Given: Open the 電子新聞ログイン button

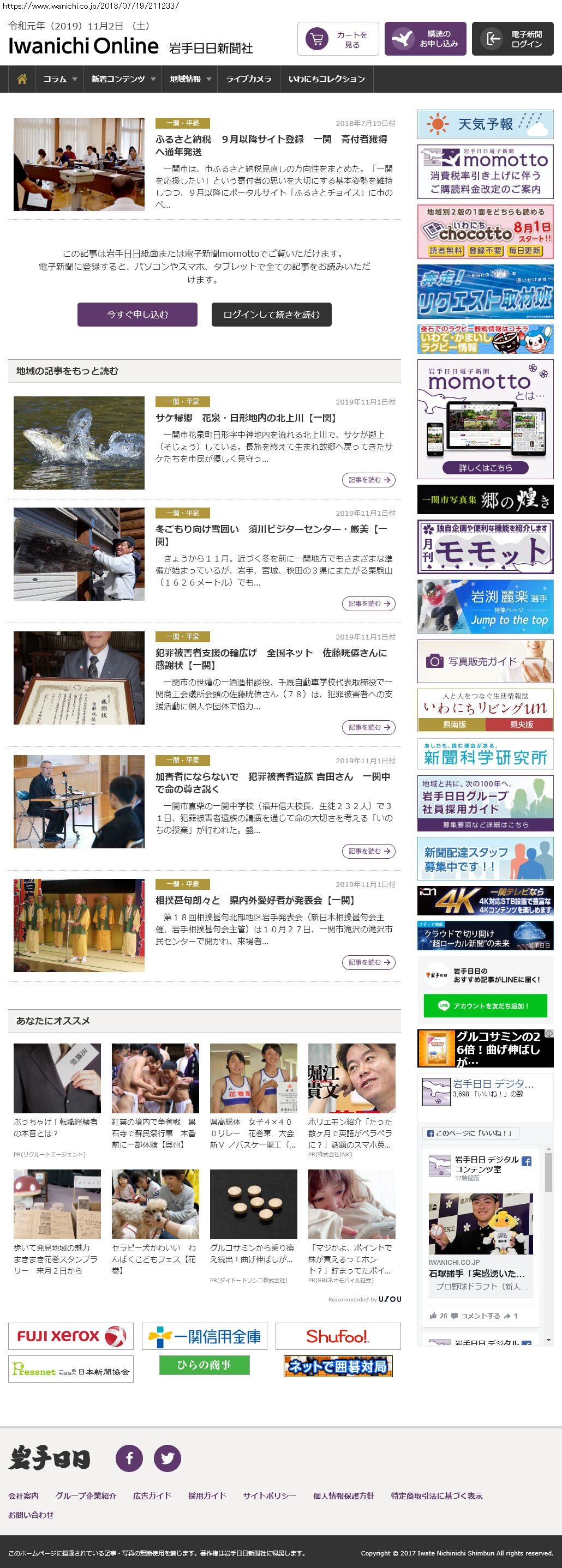Looking at the screenshot, I should pyautogui.click(x=512, y=40).
